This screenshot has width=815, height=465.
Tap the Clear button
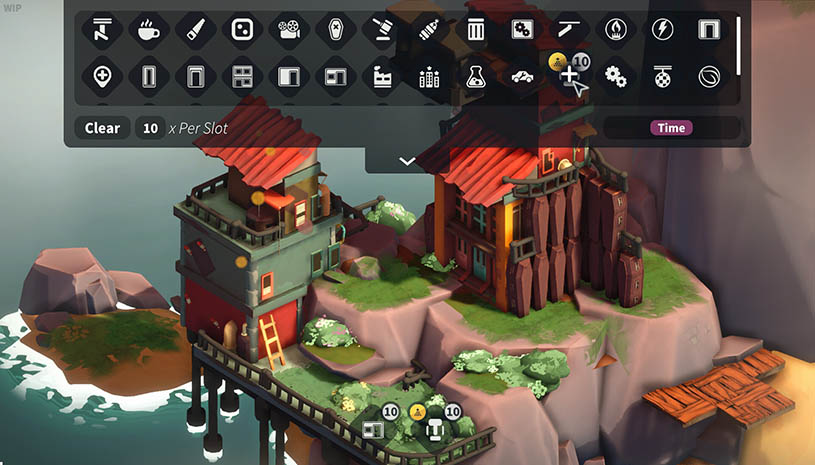pyautogui.click(x=102, y=128)
